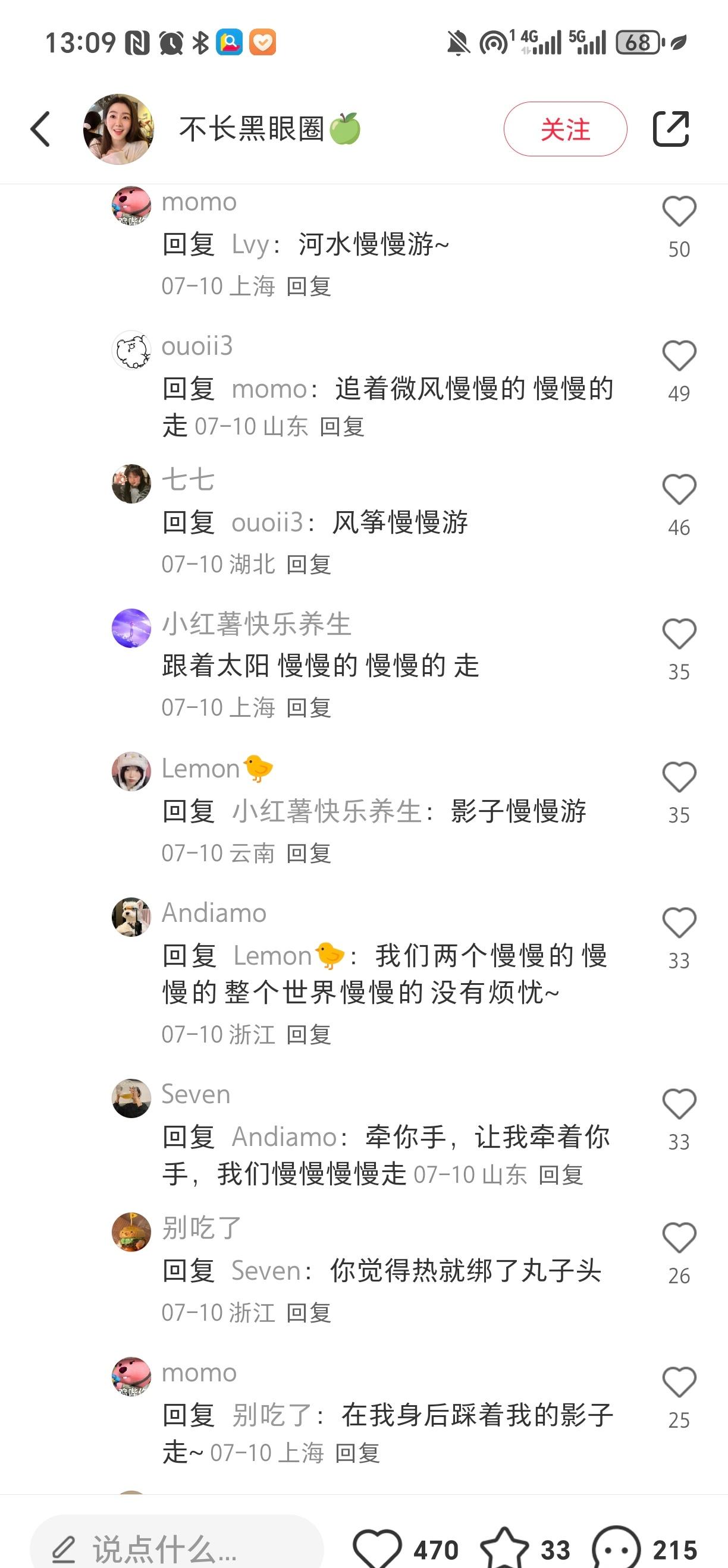Screen dimensions: 728x1568
Task: Follow 不长黑眼圈 with the 关注 button
Action: tap(564, 129)
